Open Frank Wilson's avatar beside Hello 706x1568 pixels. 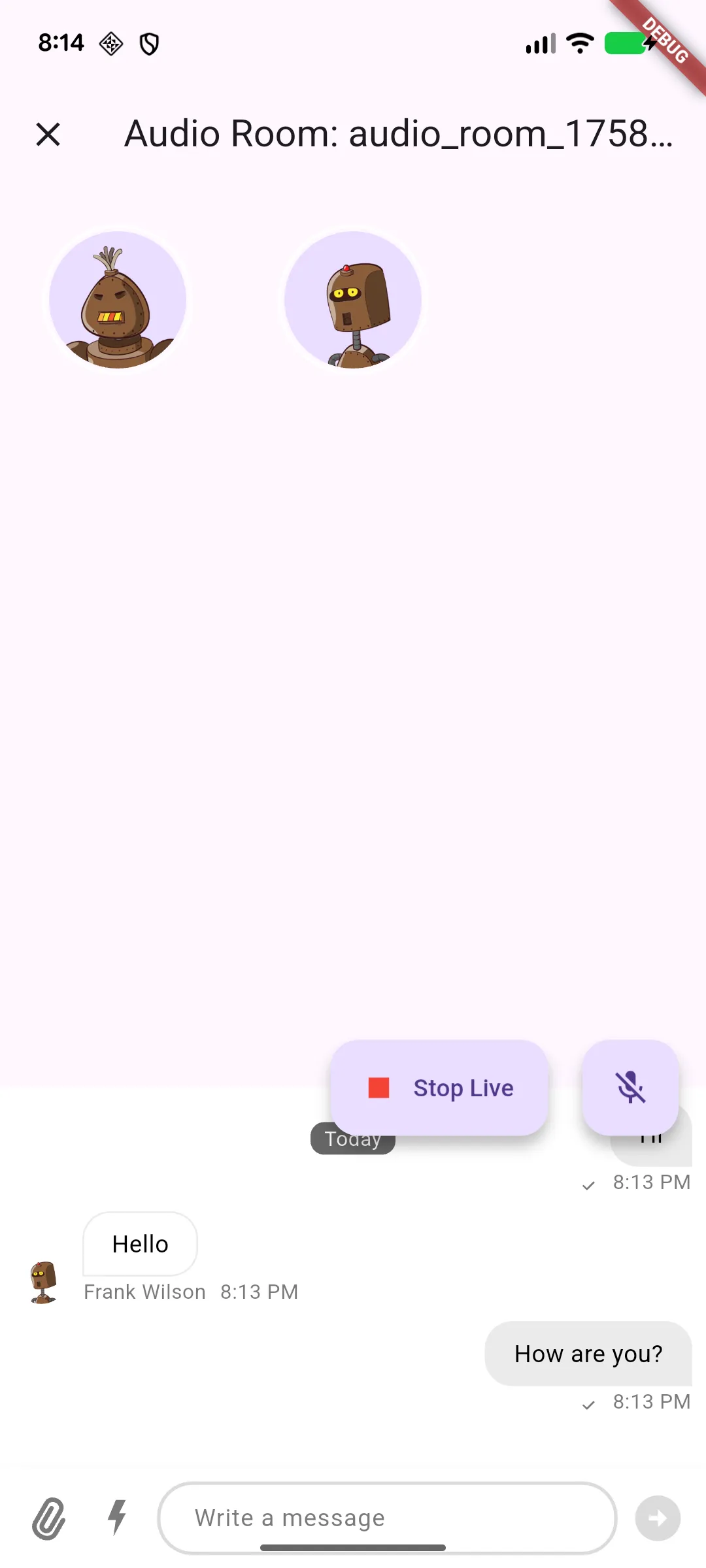(44, 1282)
